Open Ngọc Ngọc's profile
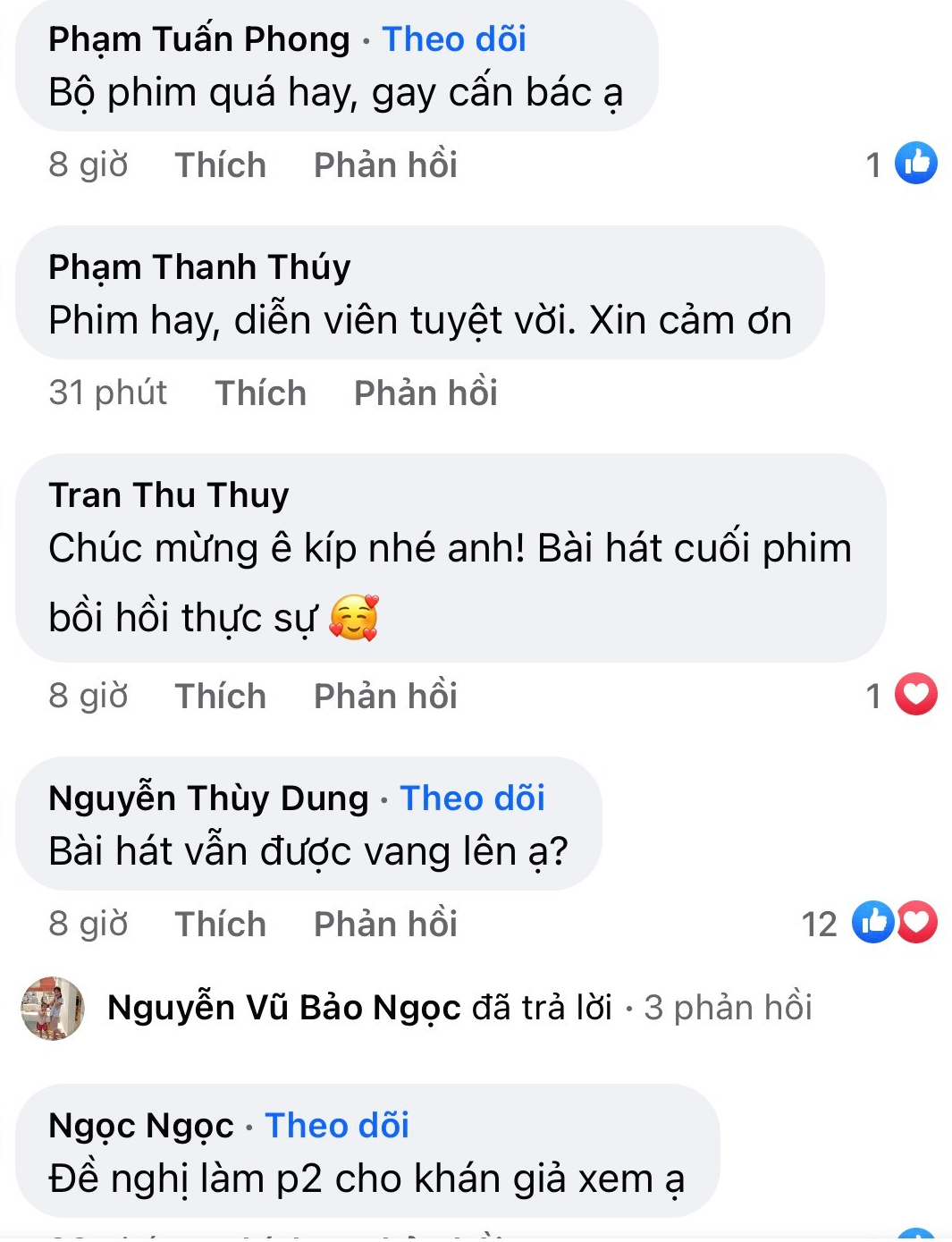 [x=141, y=1126]
